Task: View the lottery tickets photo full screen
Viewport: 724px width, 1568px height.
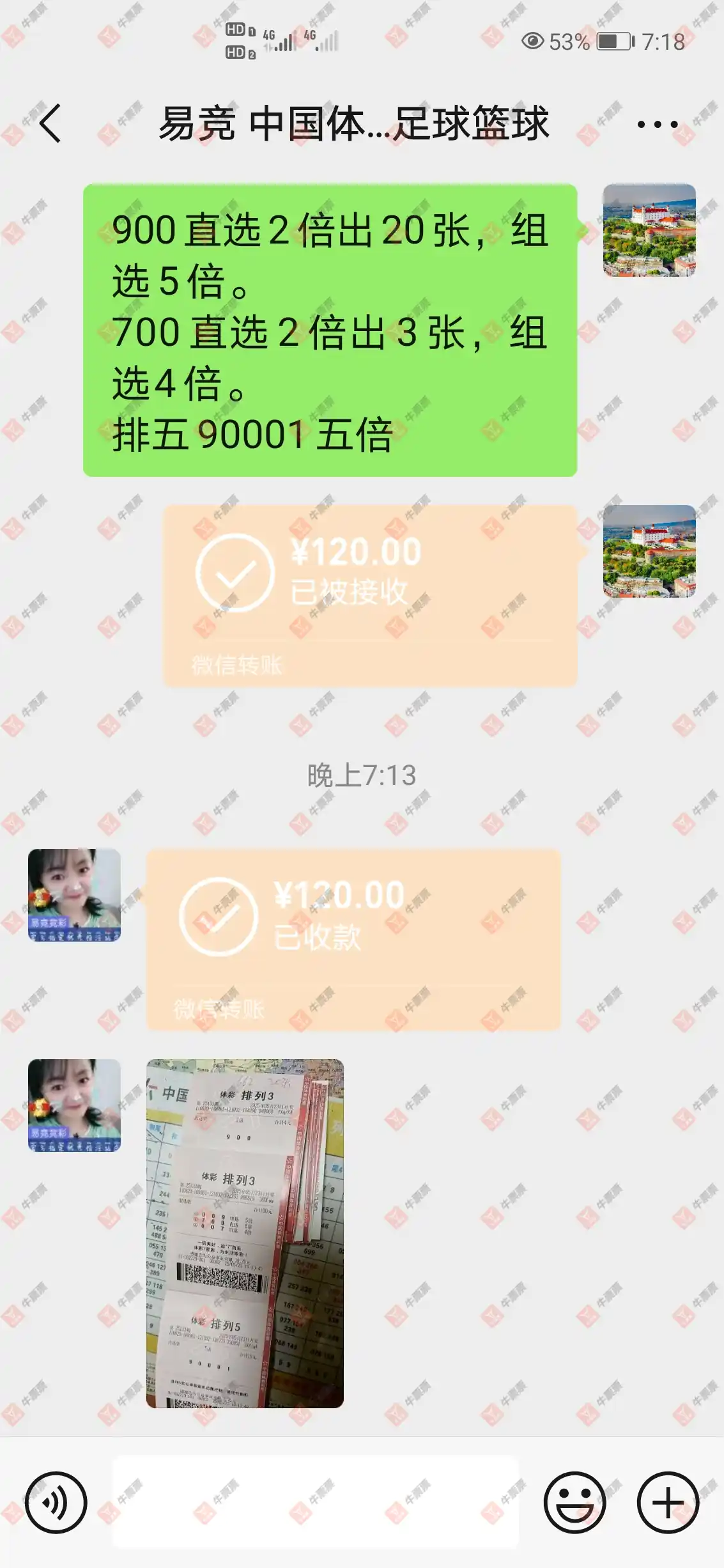Action: pos(245,1232)
